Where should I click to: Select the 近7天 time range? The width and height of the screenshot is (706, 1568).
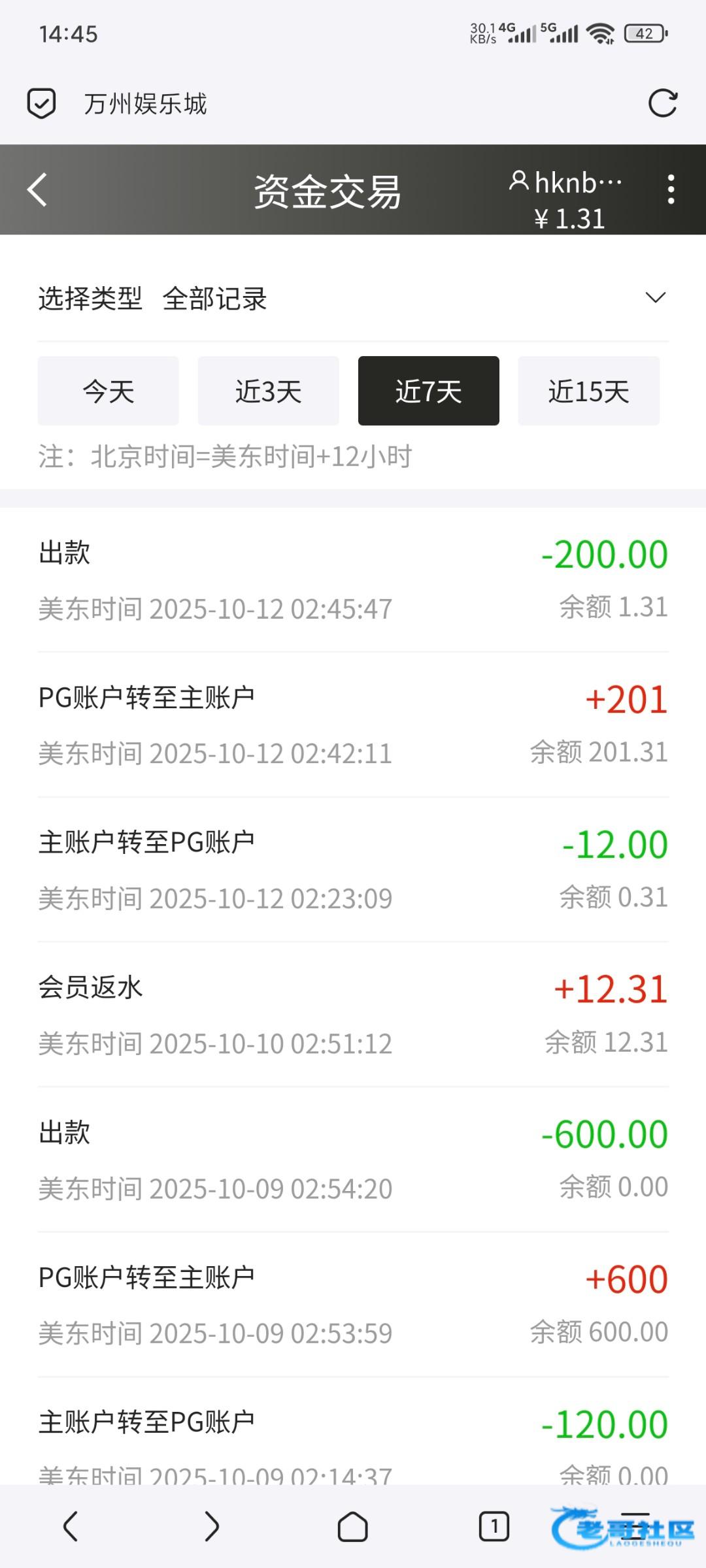(428, 391)
